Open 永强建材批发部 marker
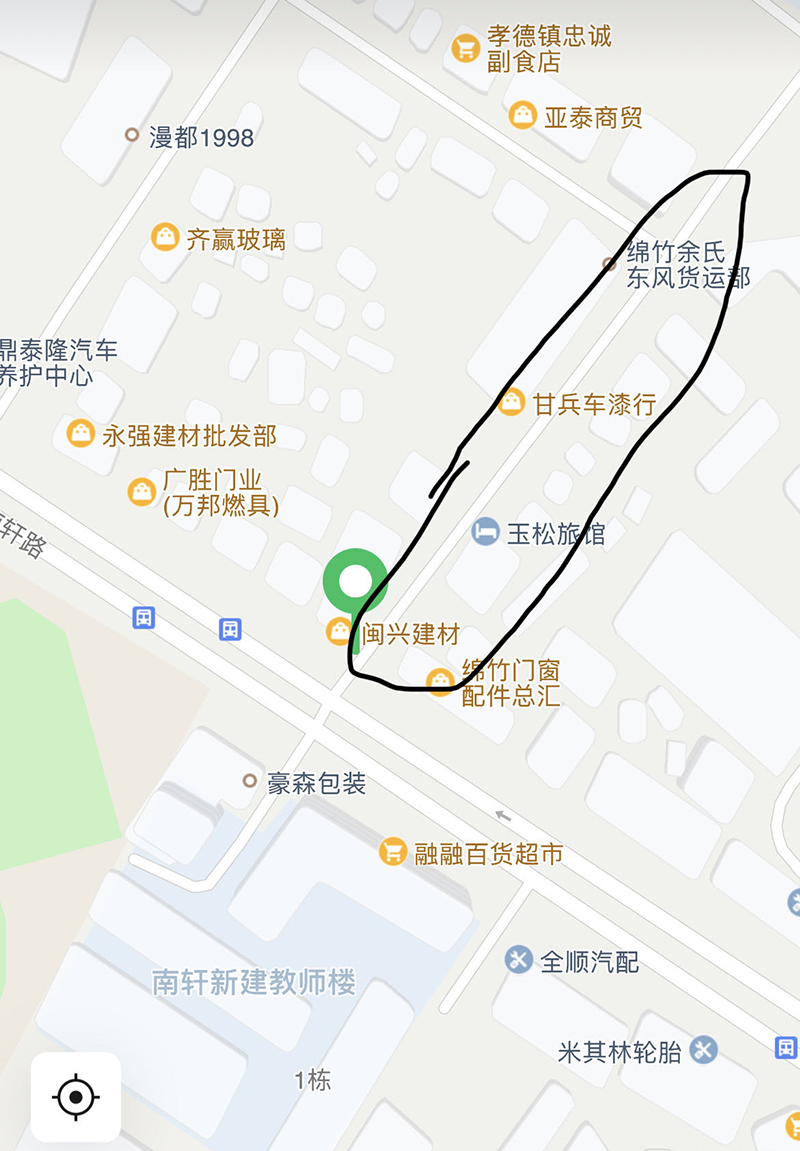The image size is (800, 1151). (80, 434)
